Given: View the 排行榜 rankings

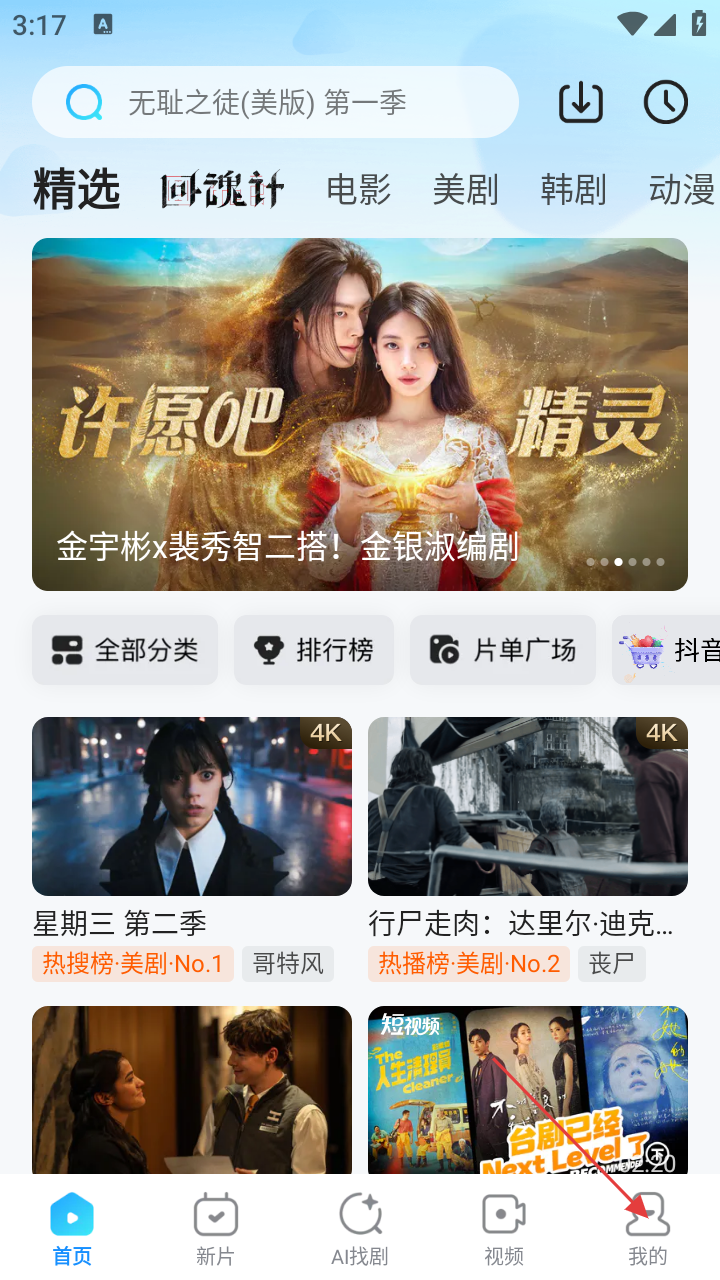Looking at the screenshot, I should coord(314,650).
